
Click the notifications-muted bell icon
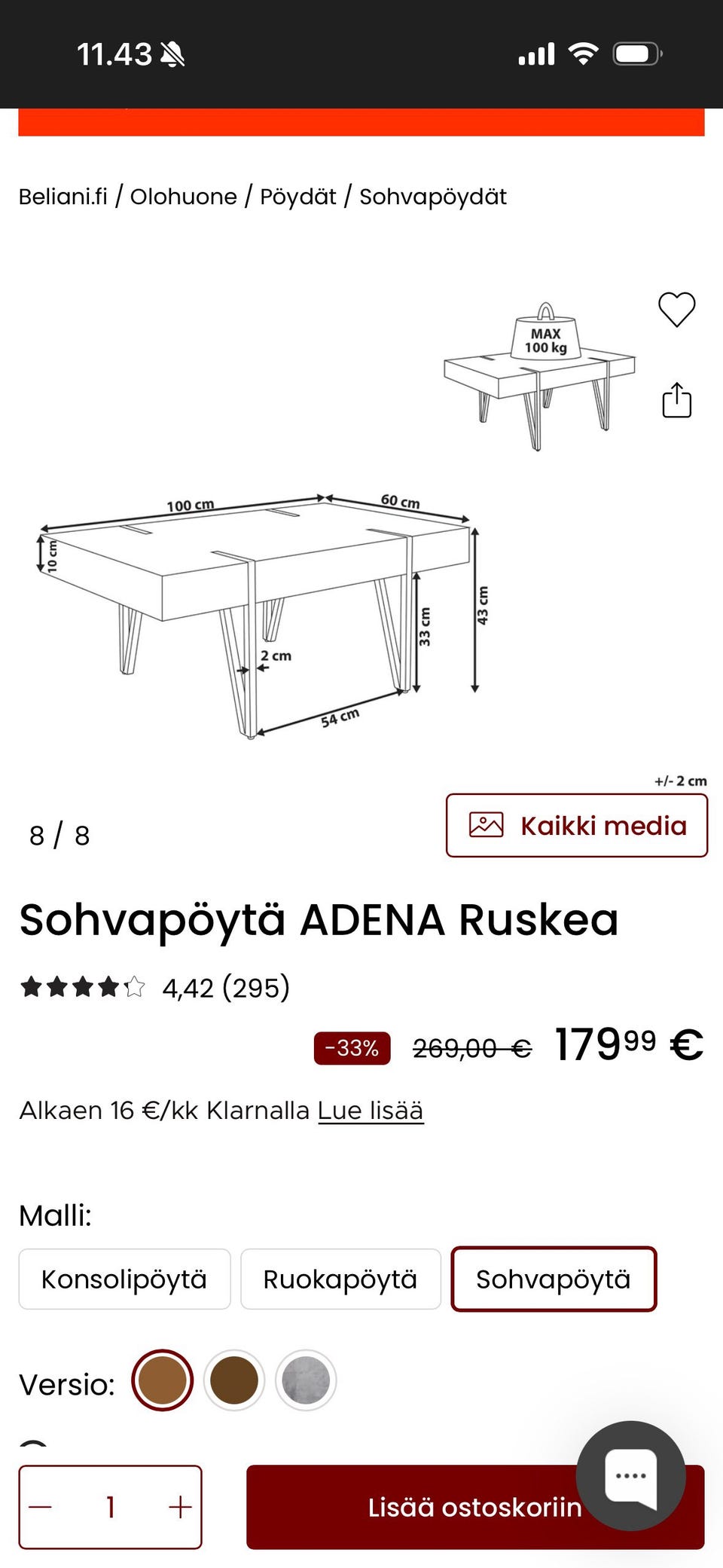click(172, 52)
